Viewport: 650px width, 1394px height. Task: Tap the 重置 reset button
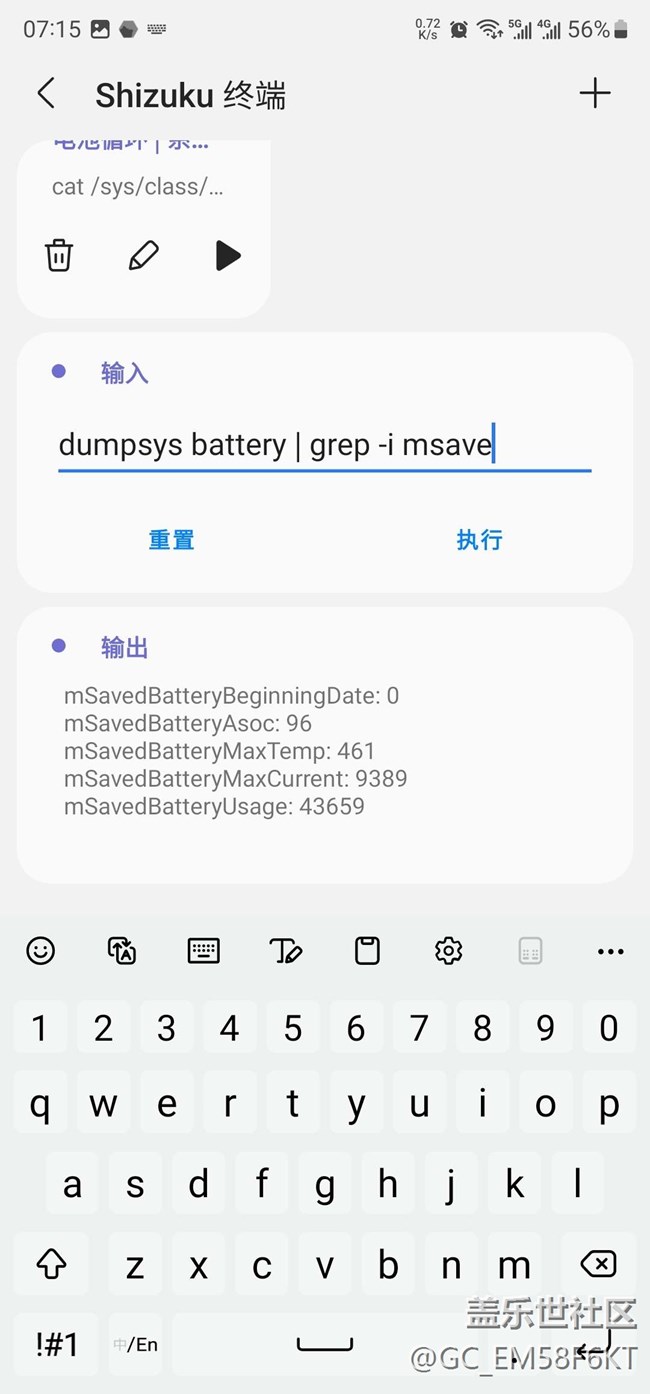coord(171,540)
